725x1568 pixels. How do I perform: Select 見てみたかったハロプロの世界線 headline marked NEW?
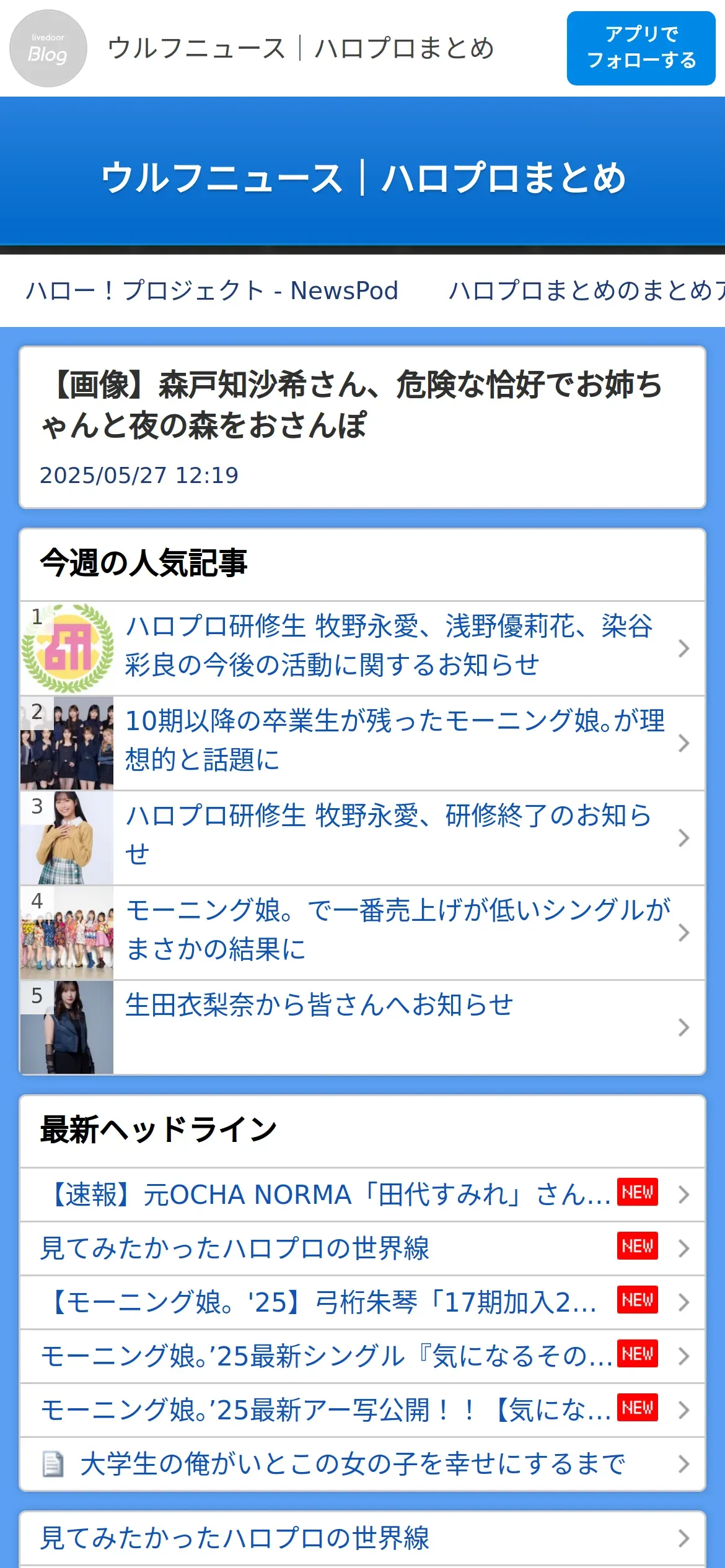(235, 1248)
